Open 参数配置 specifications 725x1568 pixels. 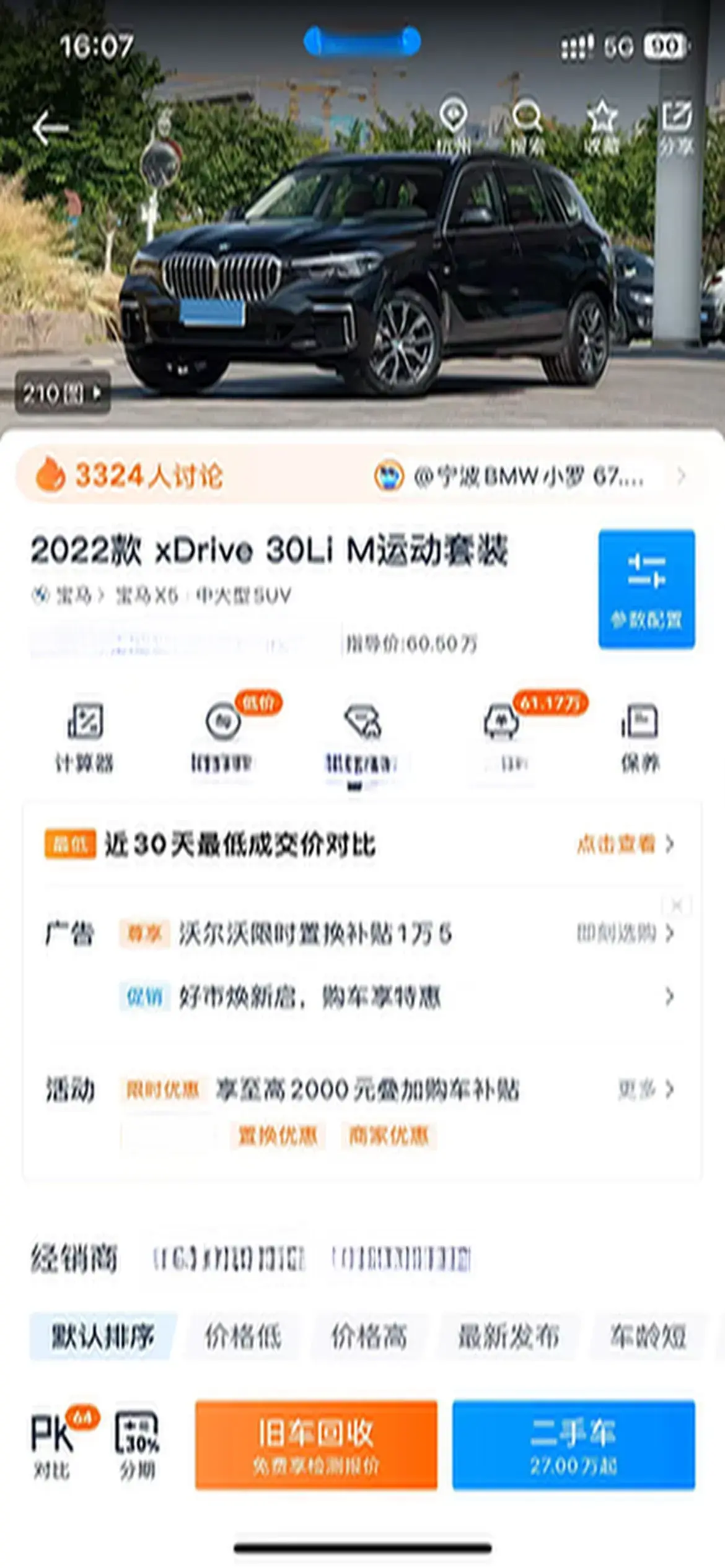click(x=646, y=589)
